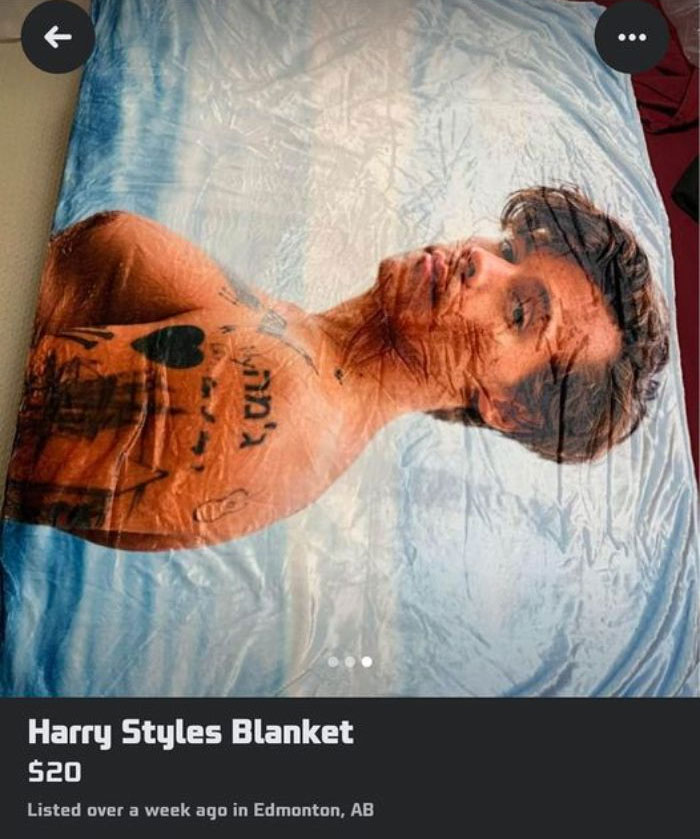Go back using the arrow button
Screen dimensions: 700x839
click(57, 37)
